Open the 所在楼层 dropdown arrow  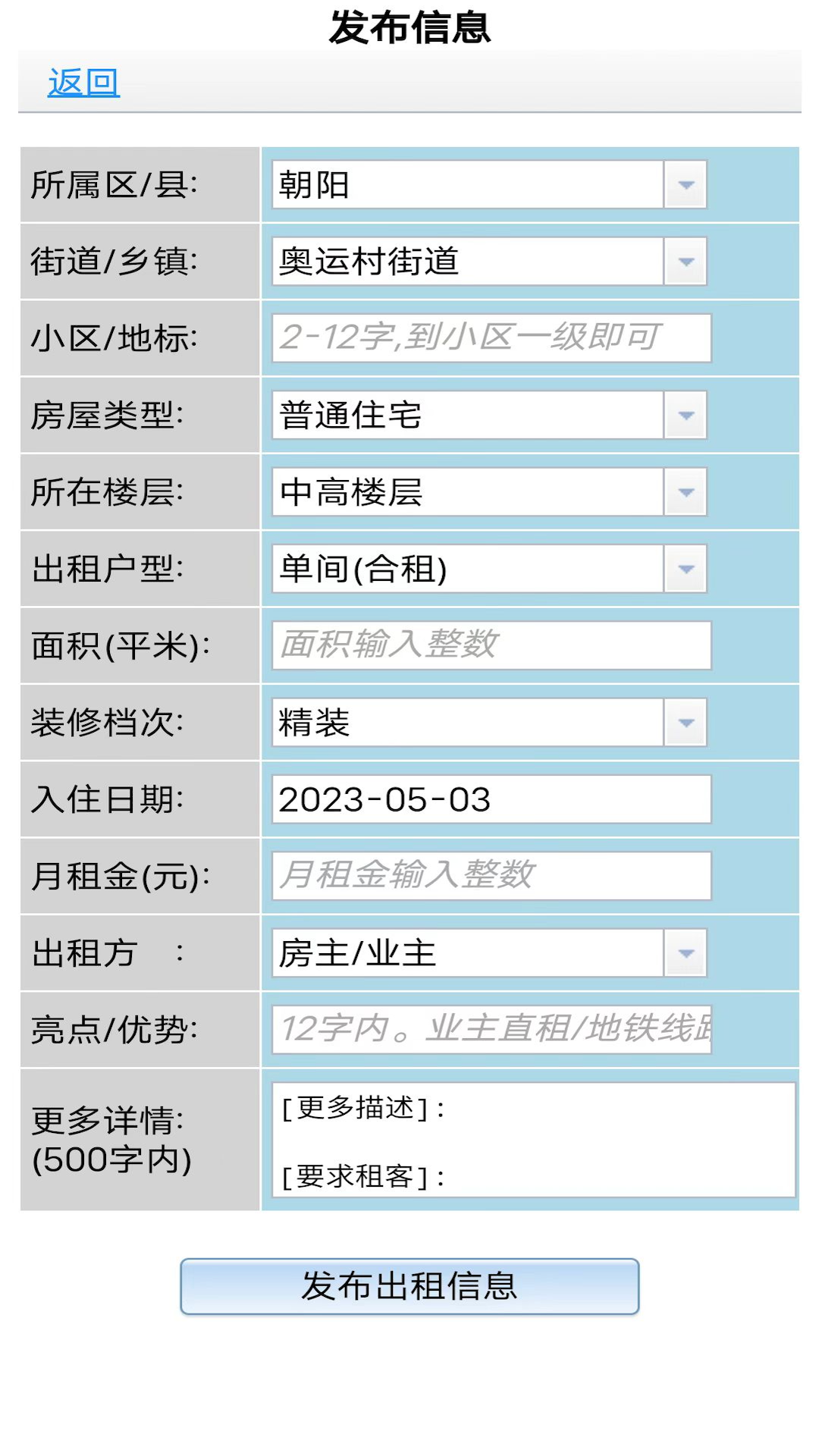click(685, 491)
